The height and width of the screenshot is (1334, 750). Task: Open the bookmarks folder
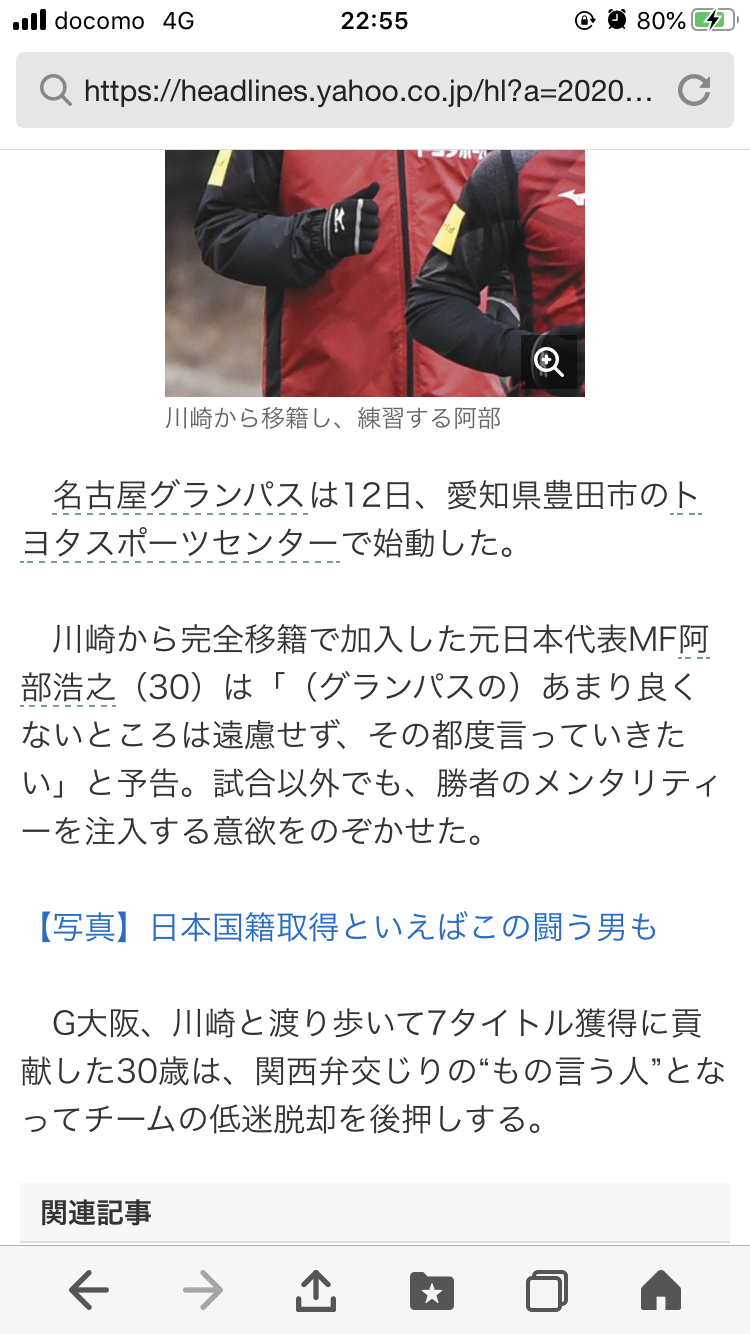click(x=432, y=1291)
